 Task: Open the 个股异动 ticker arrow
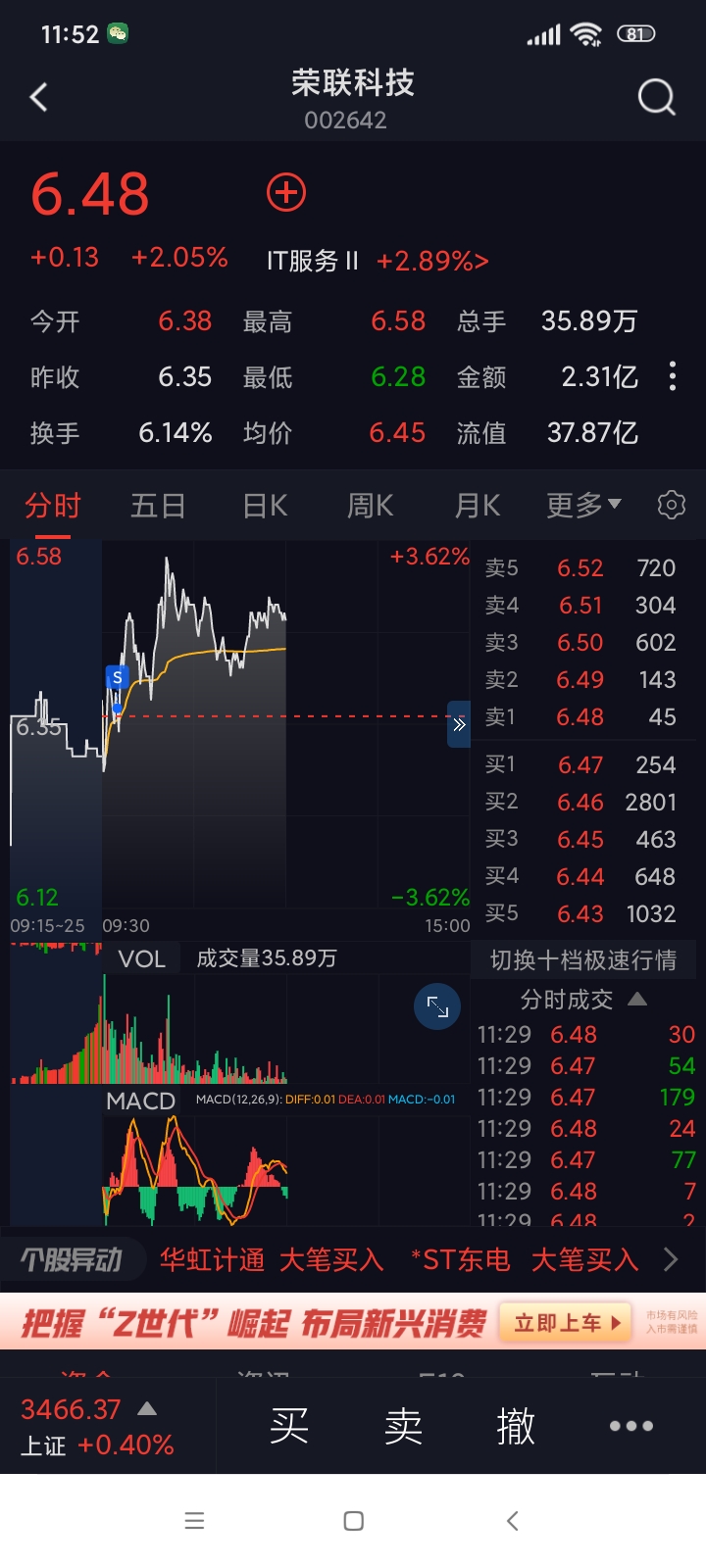[671, 1259]
